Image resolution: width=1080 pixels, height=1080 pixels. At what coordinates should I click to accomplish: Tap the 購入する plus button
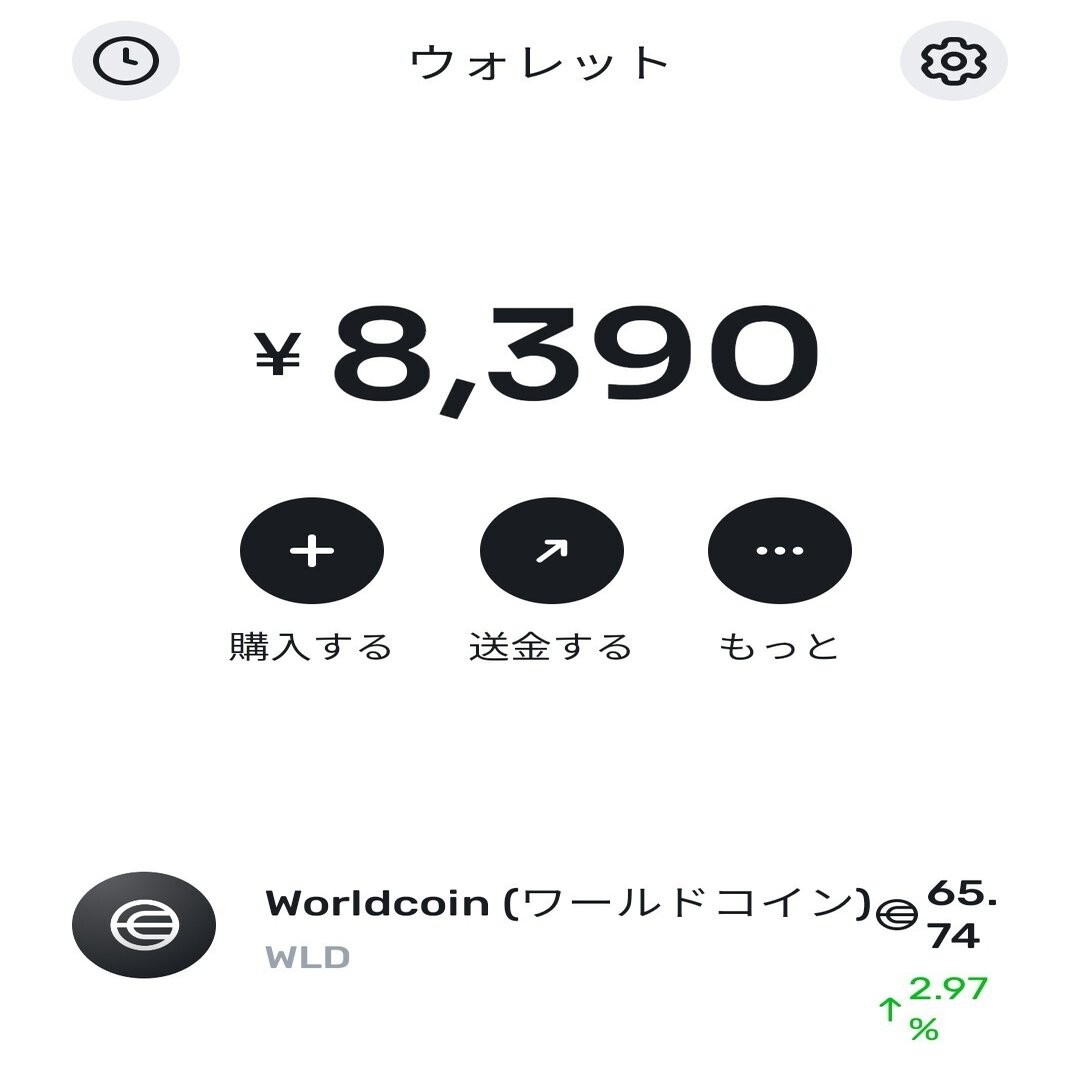tap(312, 550)
